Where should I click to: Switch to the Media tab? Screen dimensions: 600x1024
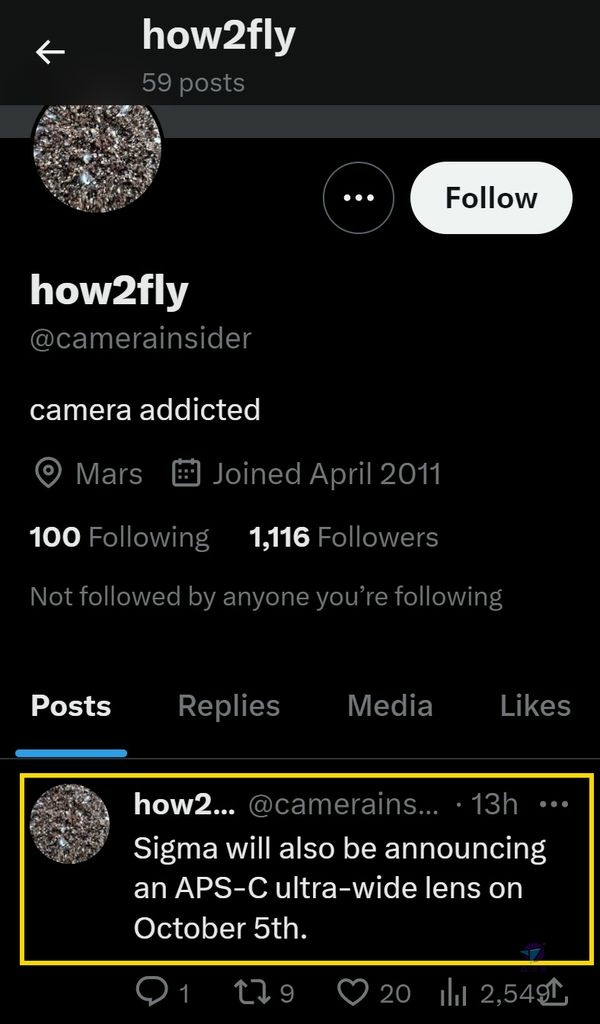click(x=390, y=706)
